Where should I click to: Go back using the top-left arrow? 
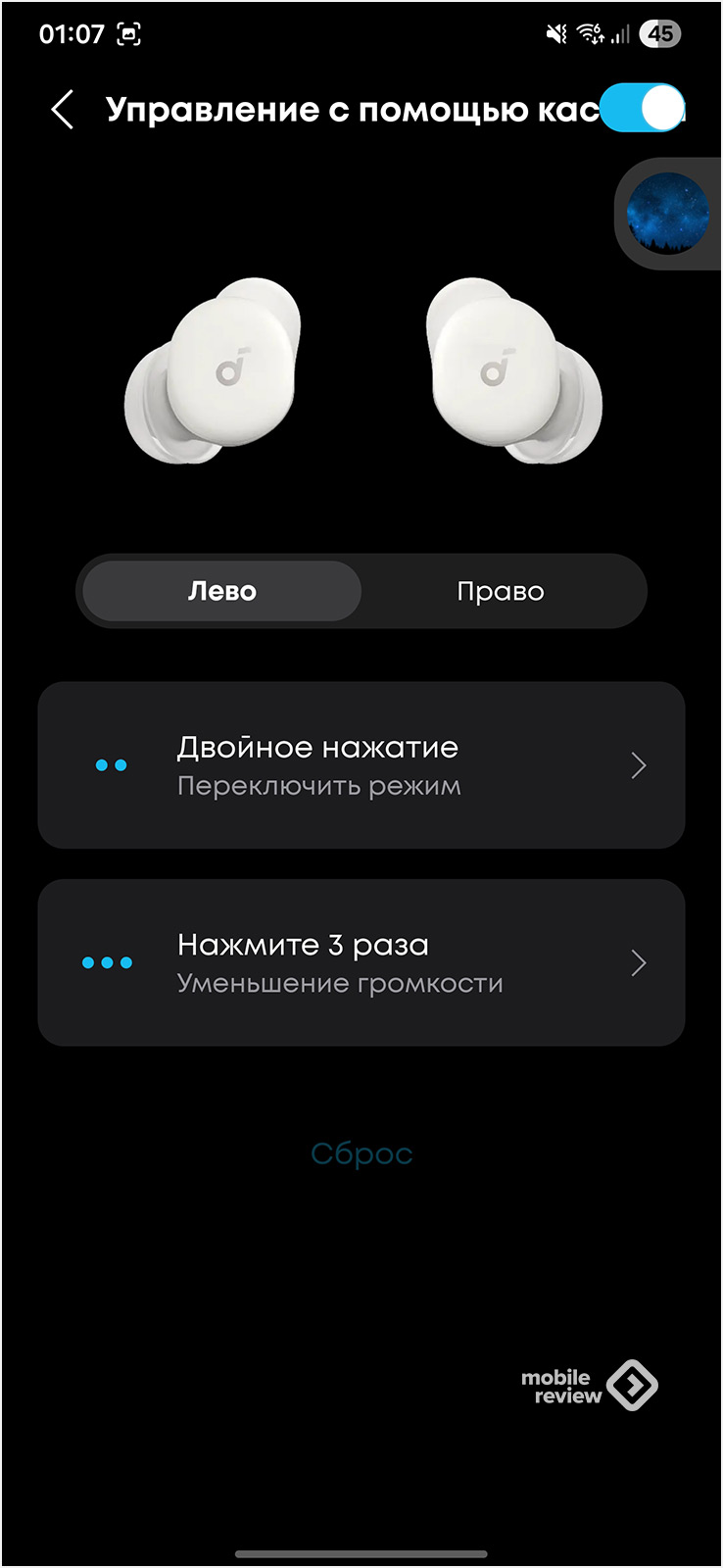click(63, 110)
